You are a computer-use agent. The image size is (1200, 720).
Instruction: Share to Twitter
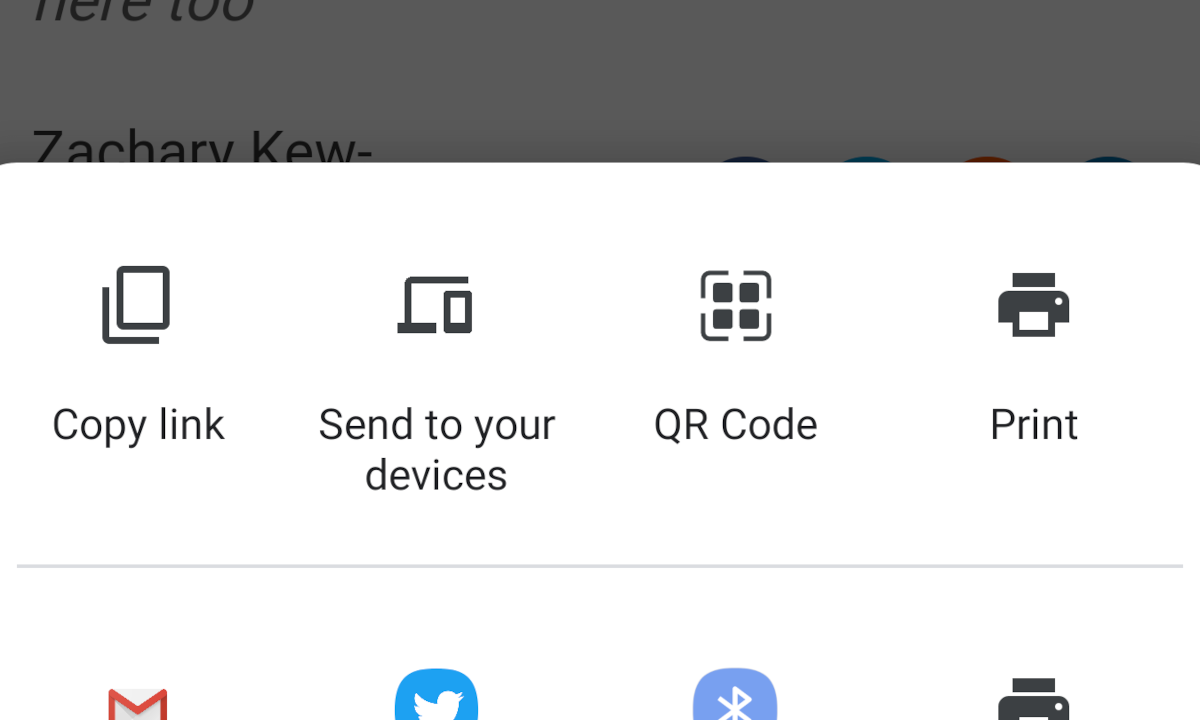[436, 697]
